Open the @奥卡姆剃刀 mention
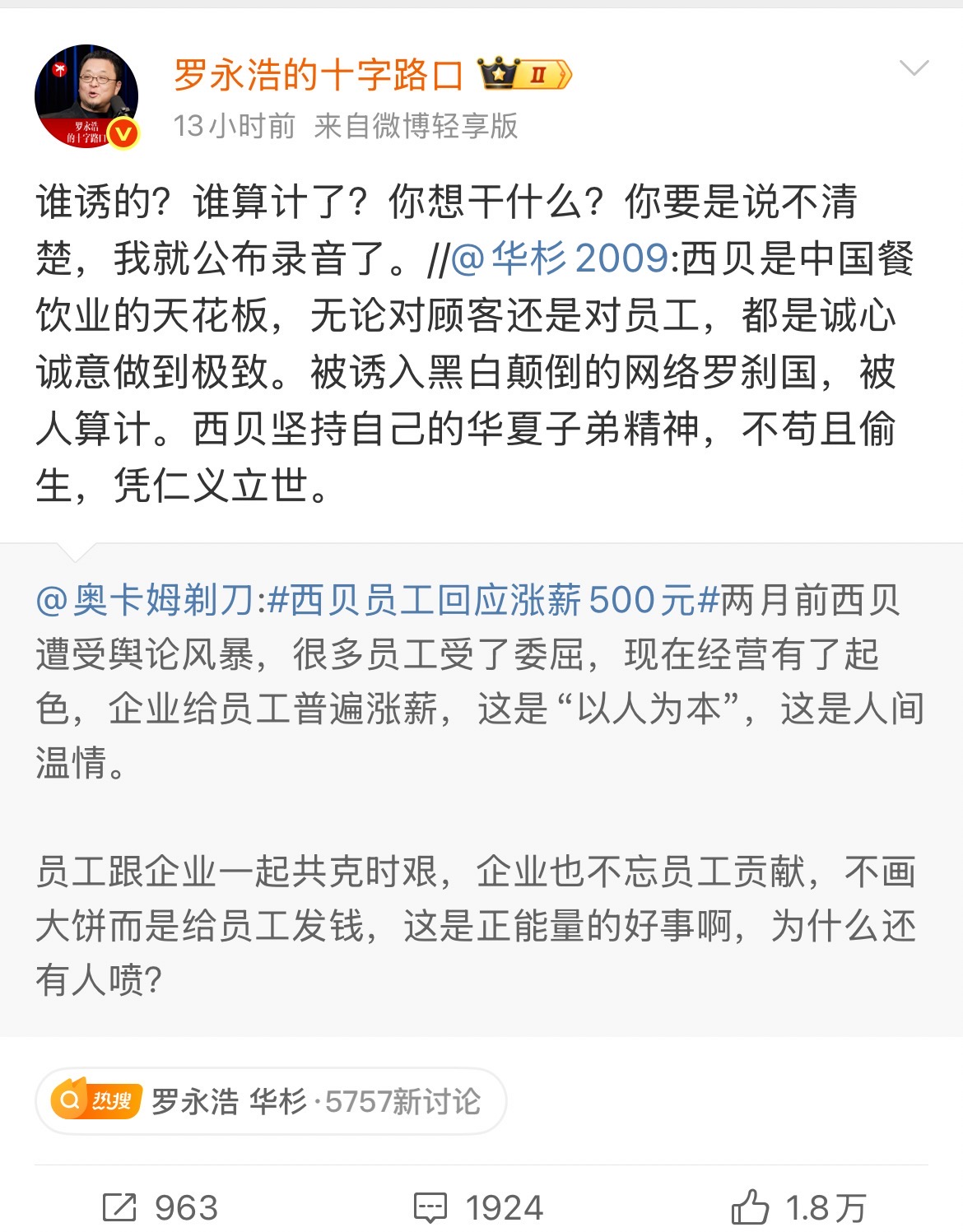Image resolution: width=963 pixels, height=1232 pixels. coord(146,600)
